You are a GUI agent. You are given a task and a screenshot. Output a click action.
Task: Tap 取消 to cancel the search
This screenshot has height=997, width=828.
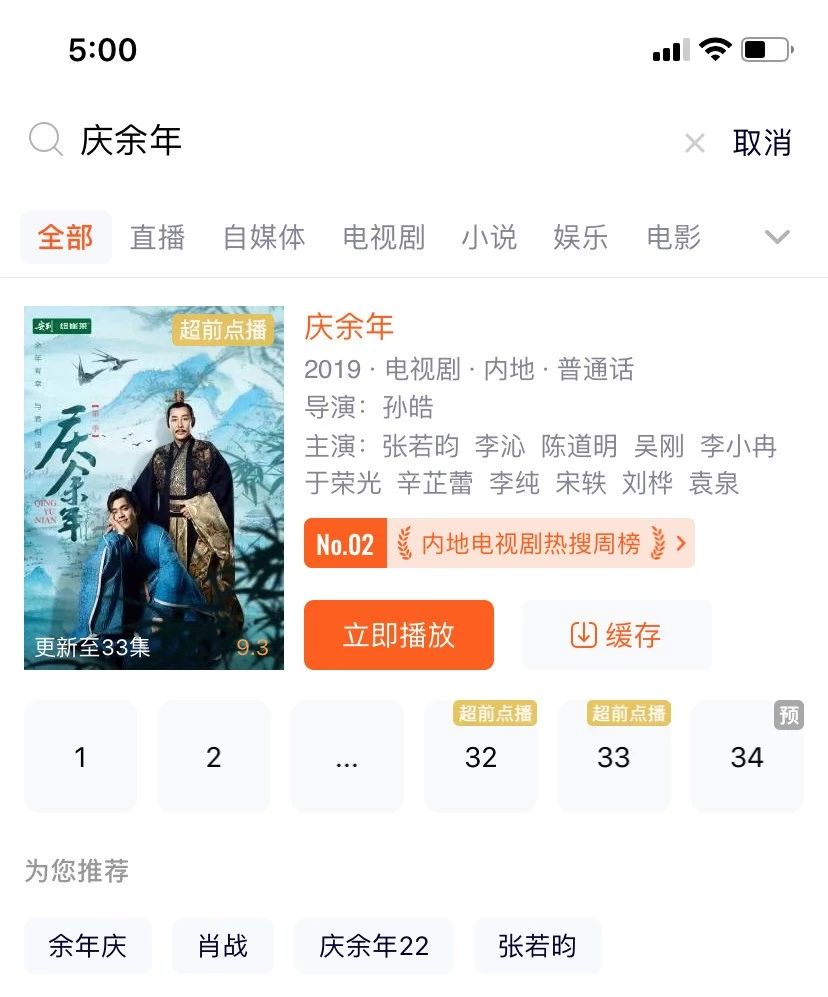[x=762, y=143]
